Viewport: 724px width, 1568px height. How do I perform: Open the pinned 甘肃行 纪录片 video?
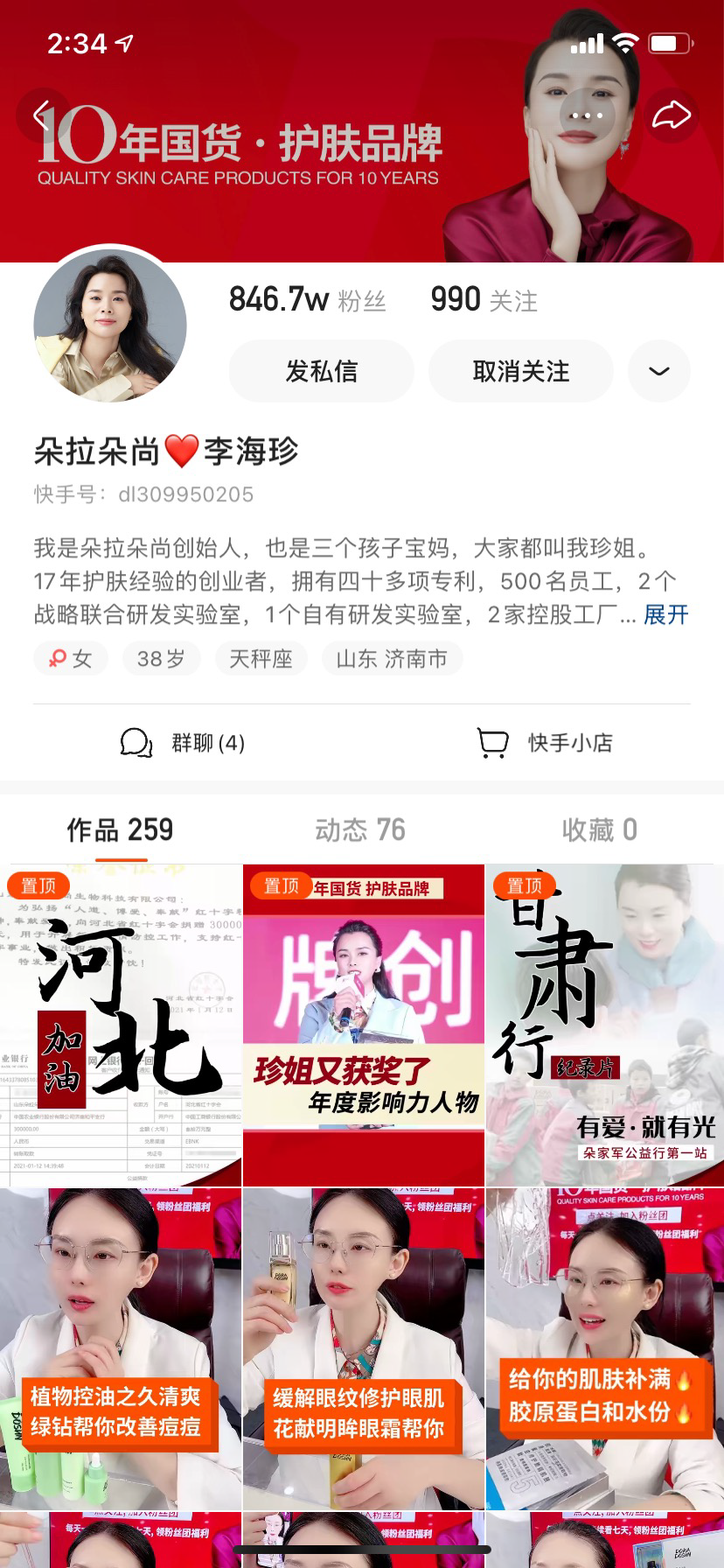pyautogui.click(x=605, y=1025)
